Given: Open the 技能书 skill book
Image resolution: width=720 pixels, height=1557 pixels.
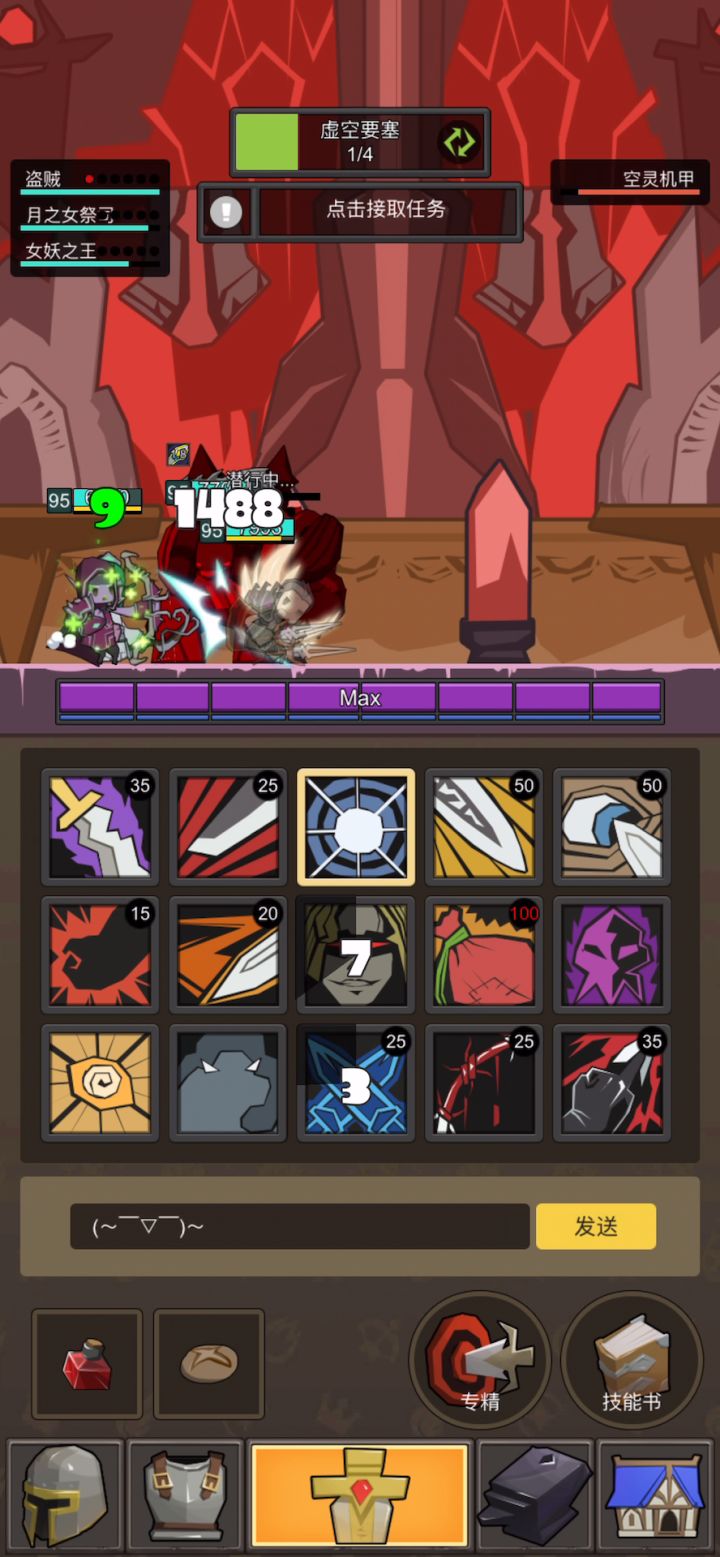Looking at the screenshot, I should click(x=632, y=1361).
